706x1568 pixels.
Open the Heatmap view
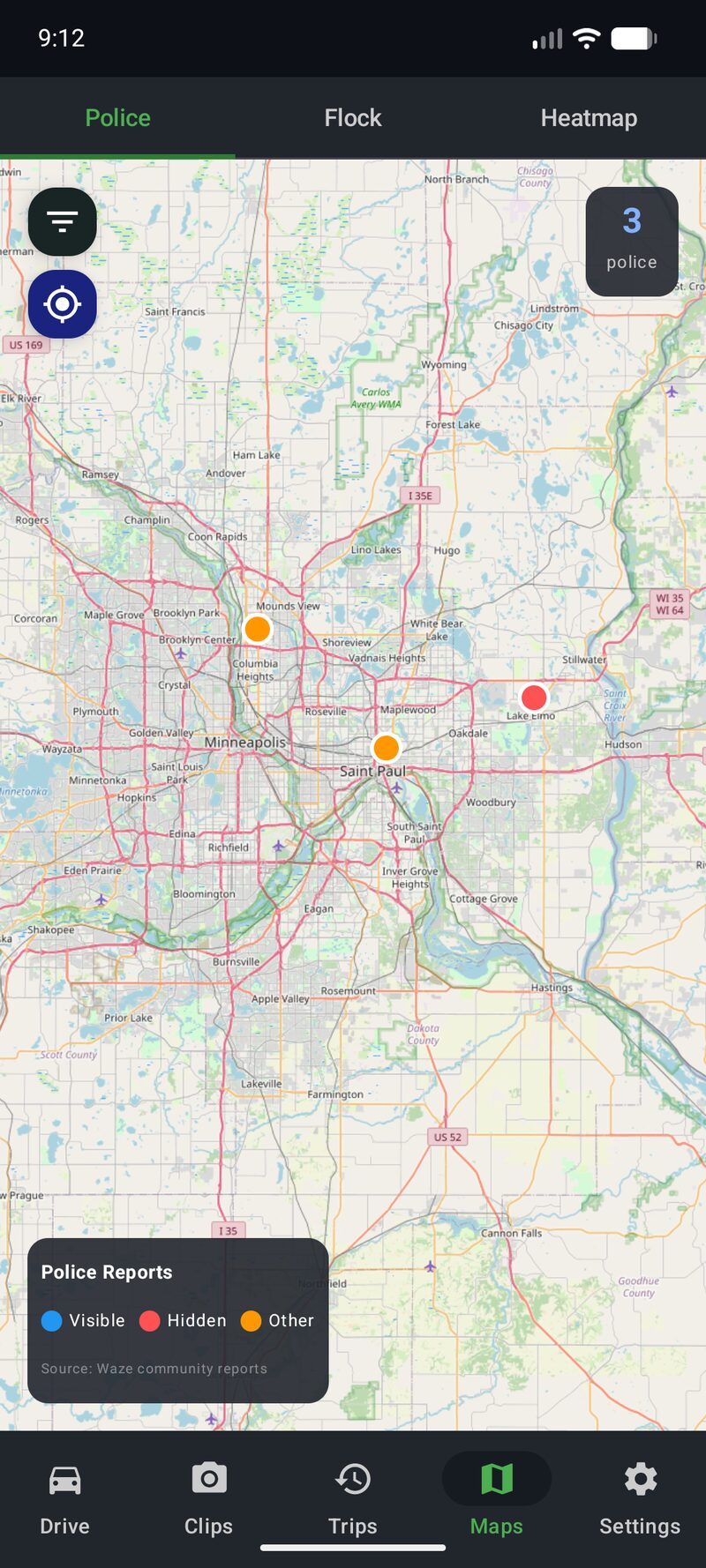(x=589, y=117)
